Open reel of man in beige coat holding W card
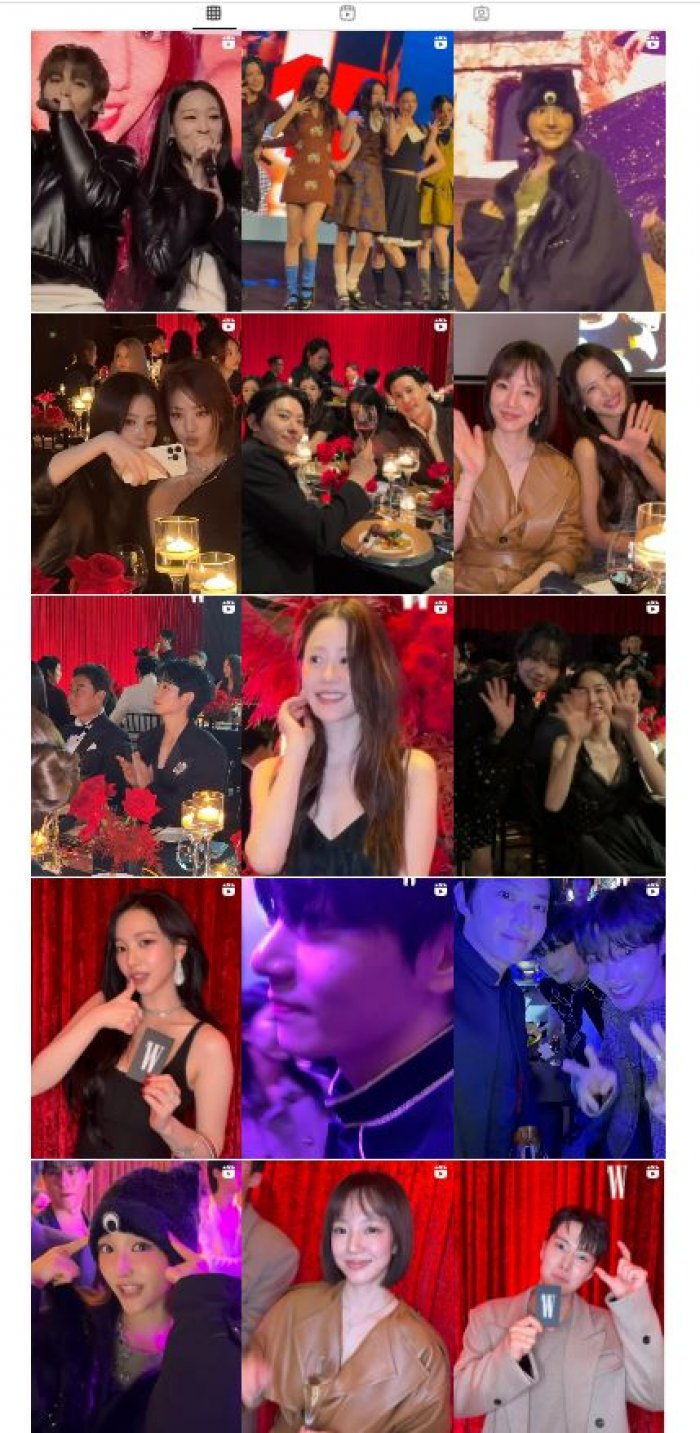 (x=559, y=1296)
